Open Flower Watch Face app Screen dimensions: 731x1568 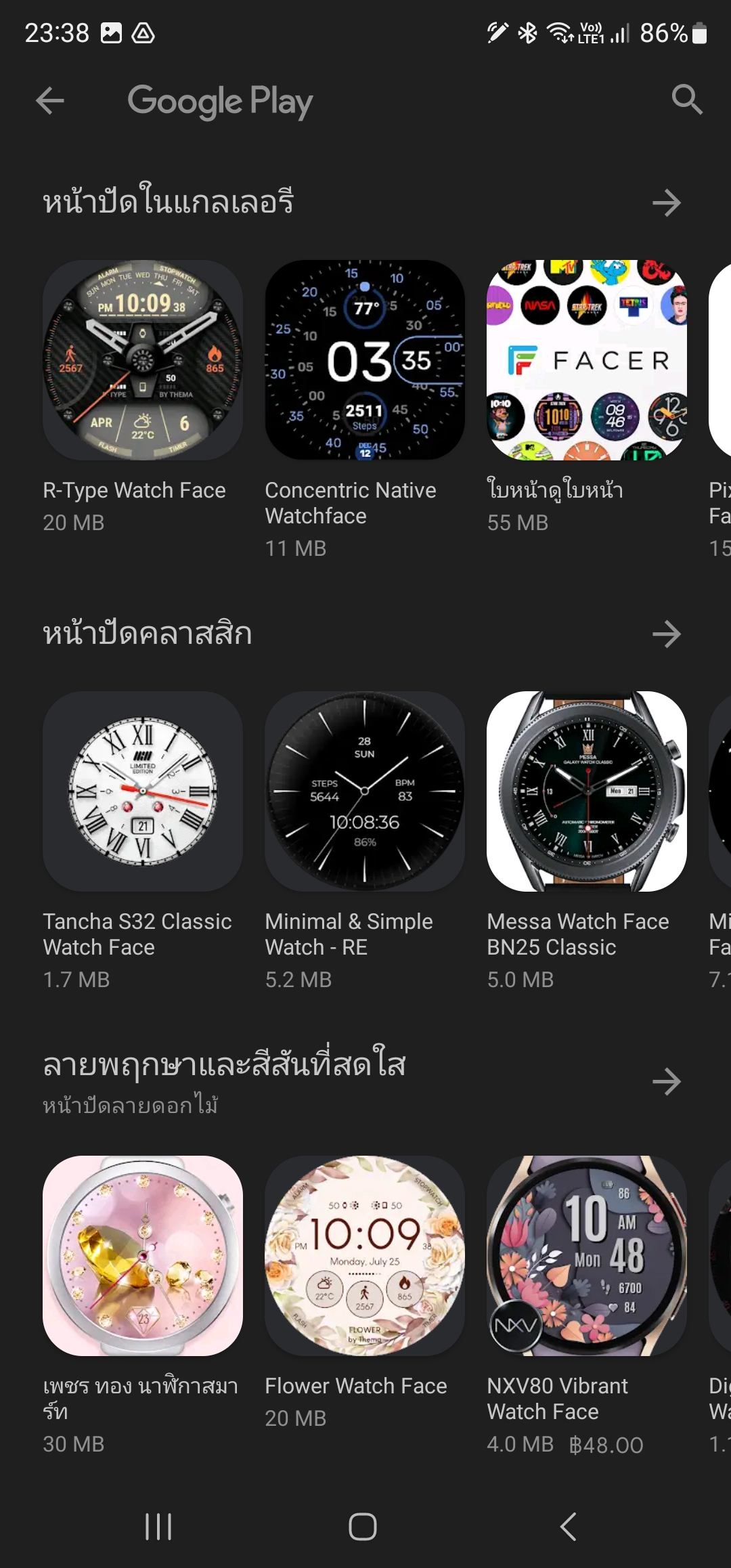point(365,1255)
